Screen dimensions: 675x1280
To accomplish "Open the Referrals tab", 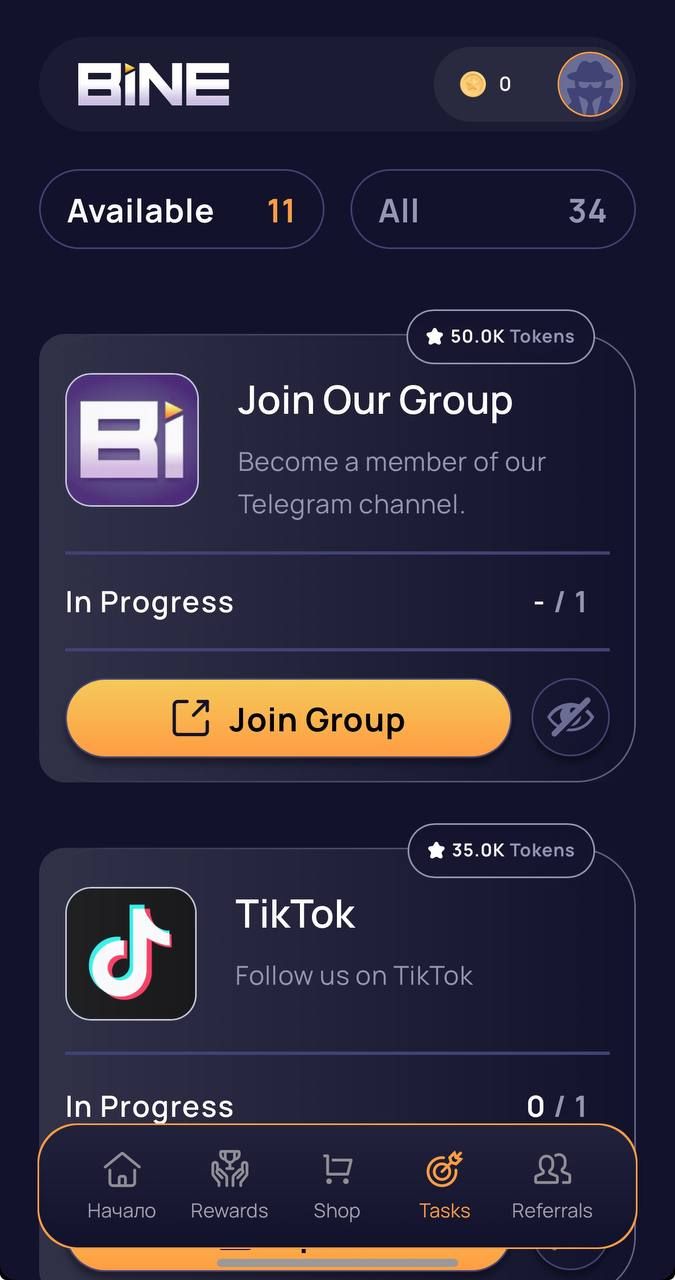I will pyautogui.click(x=552, y=1186).
